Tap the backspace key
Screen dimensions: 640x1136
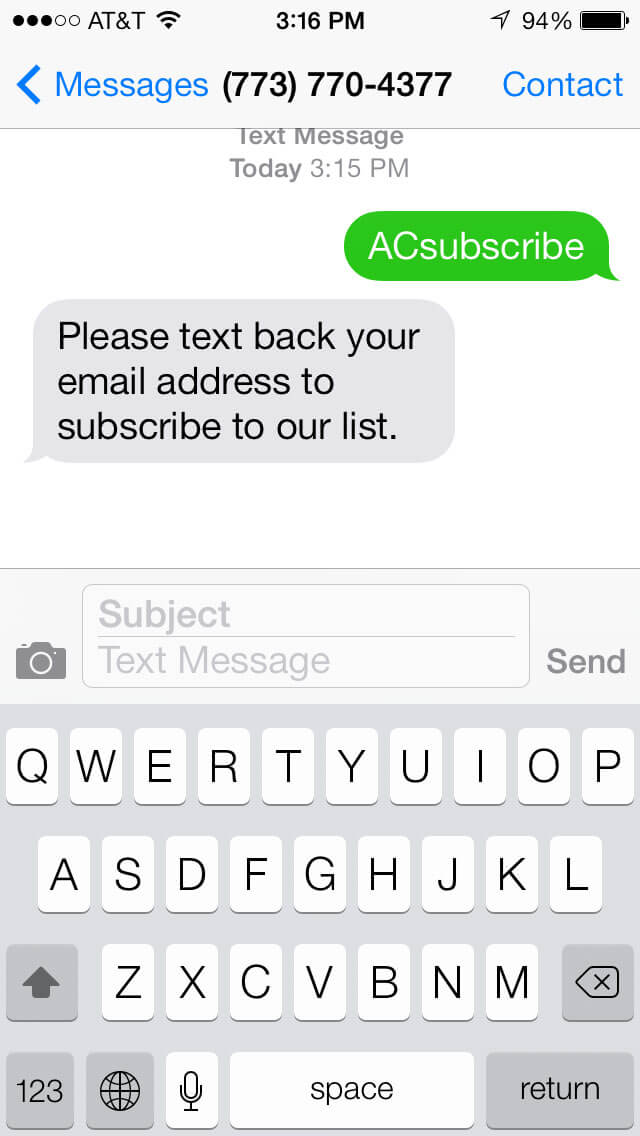point(597,982)
